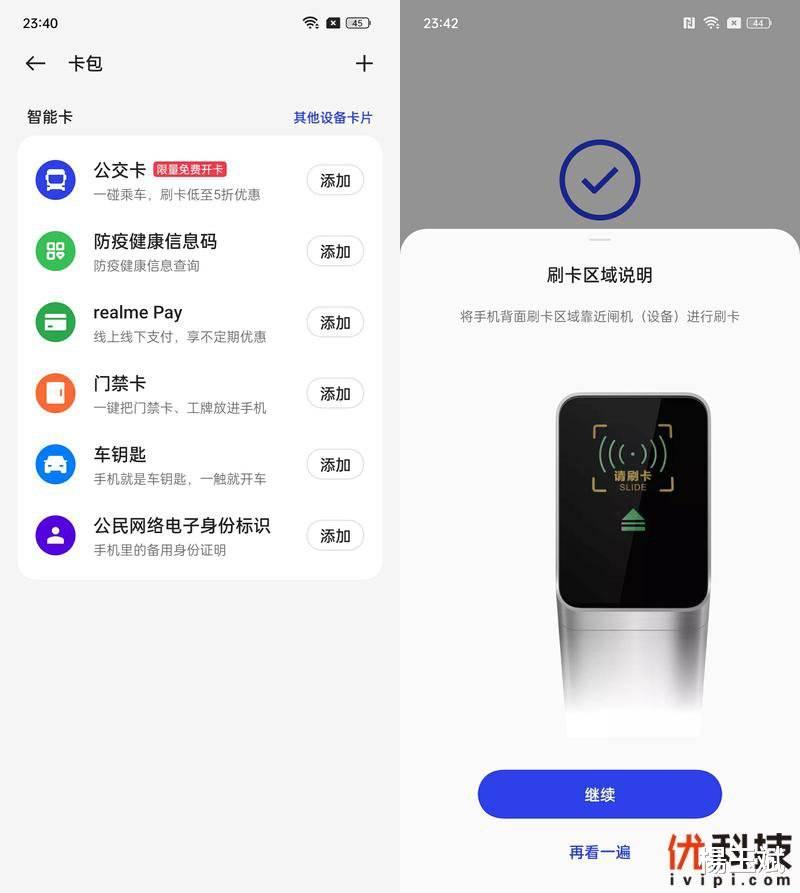
Task: Tap the realme Pay card icon
Action: [55, 322]
